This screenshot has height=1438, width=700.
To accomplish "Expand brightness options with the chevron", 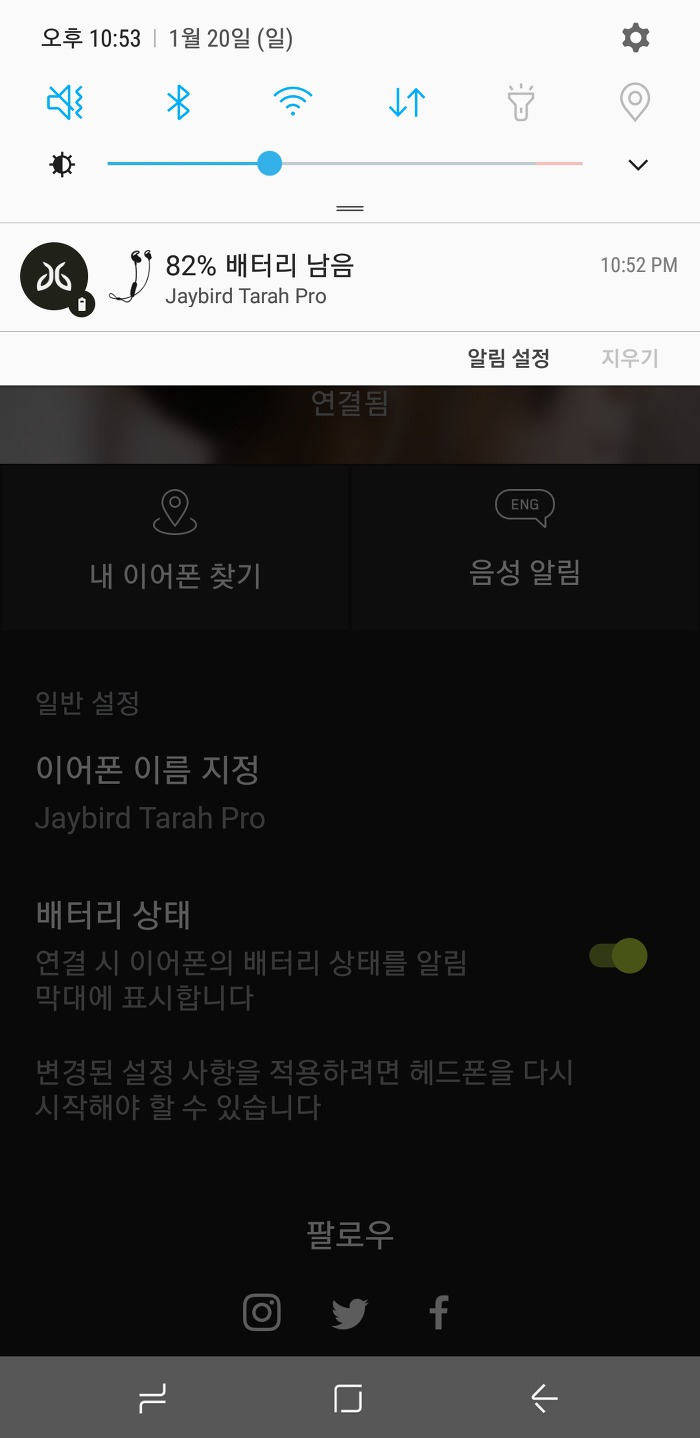I will (638, 165).
